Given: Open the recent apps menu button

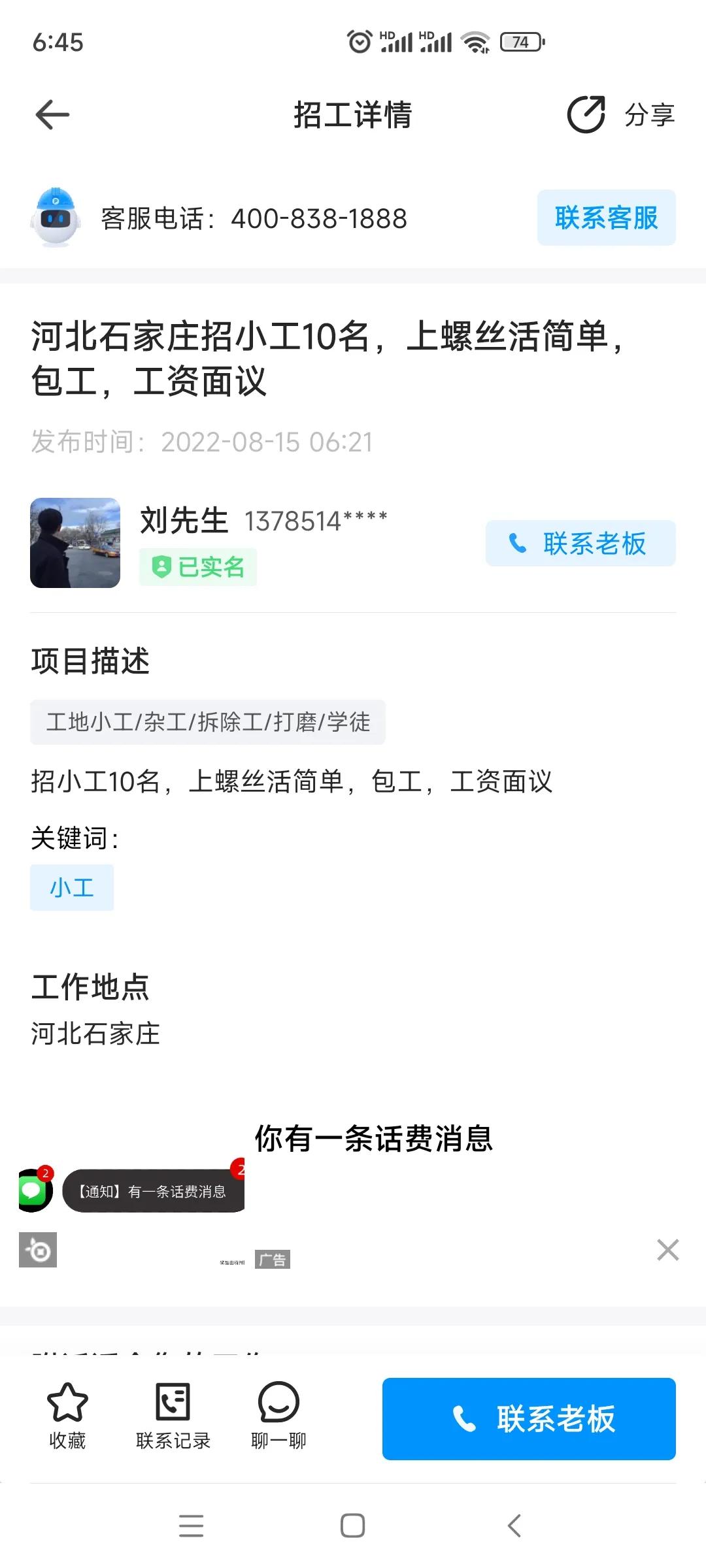Looking at the screenshot, I should (x=192, y=1525).
